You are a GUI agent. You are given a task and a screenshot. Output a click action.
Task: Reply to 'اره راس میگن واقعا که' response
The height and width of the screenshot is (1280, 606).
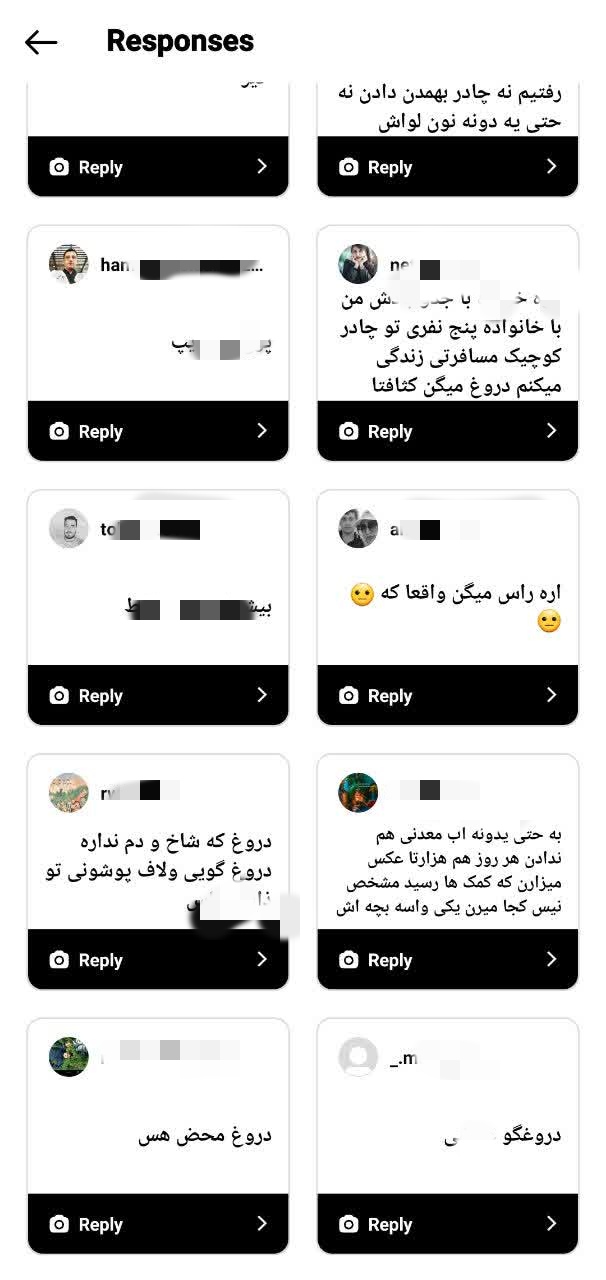(x=447, y=695)
